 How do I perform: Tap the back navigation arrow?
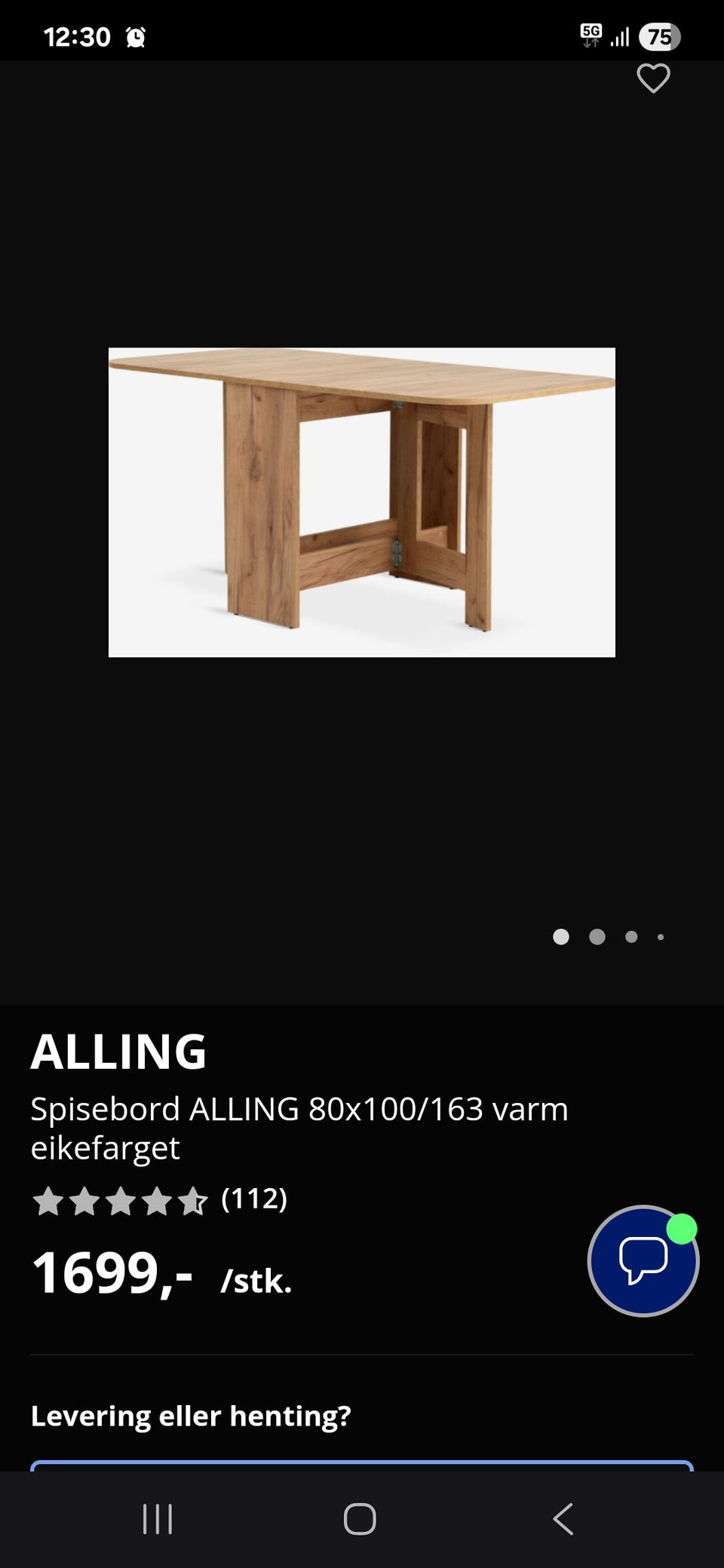[564, 1521]
